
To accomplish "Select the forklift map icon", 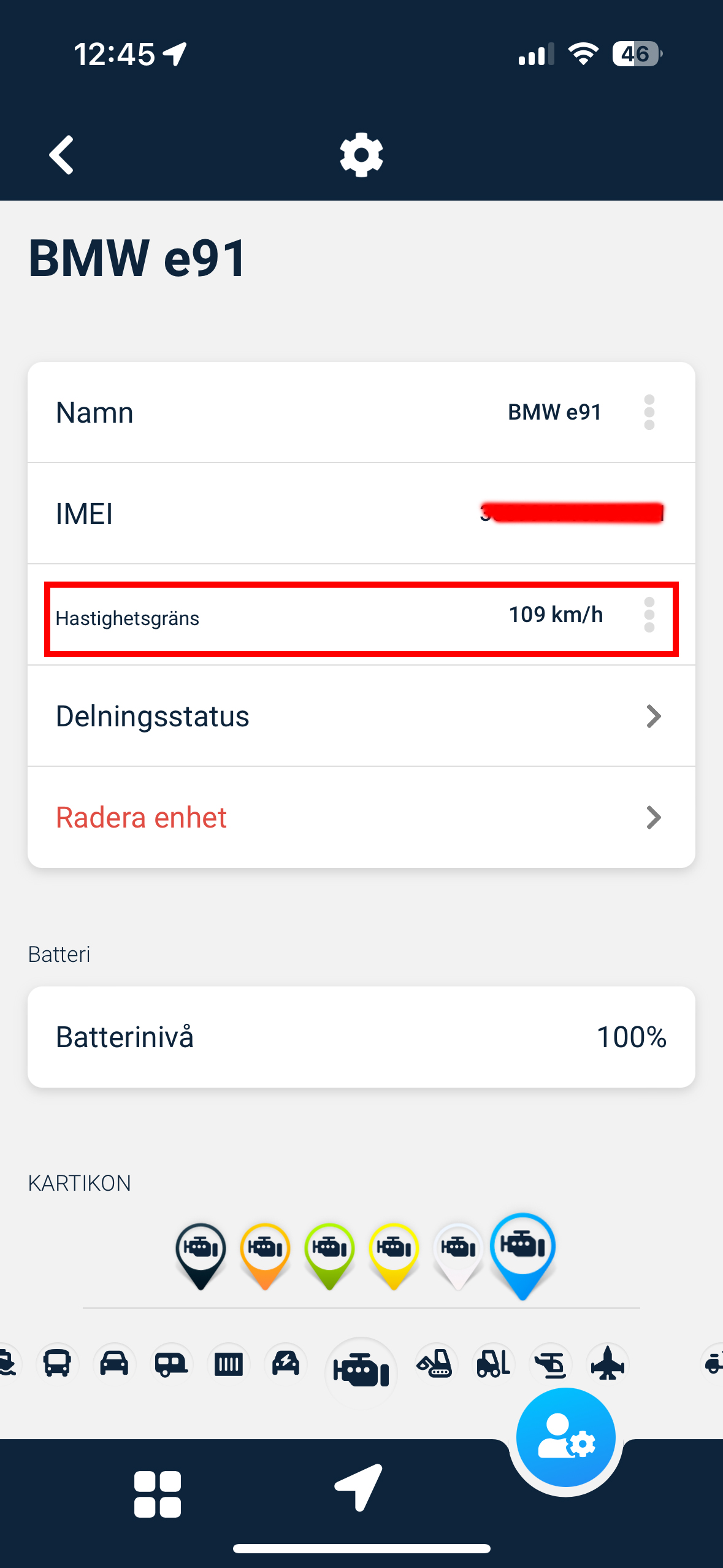I will [x=493, y=1364].
